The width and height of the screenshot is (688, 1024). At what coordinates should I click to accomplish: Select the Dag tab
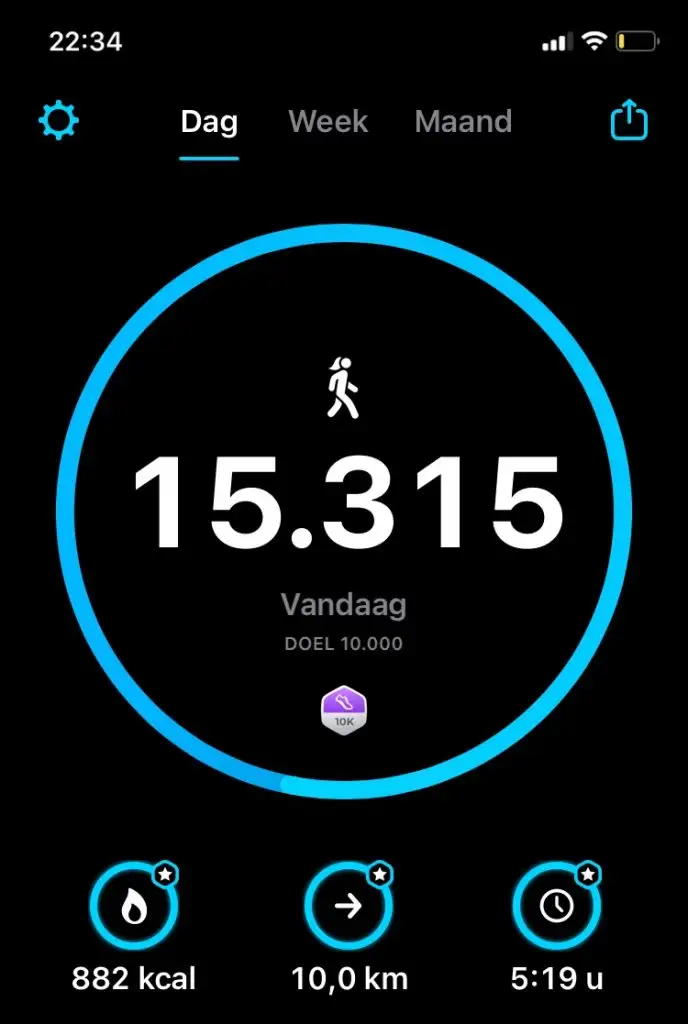tap(209, 122)
